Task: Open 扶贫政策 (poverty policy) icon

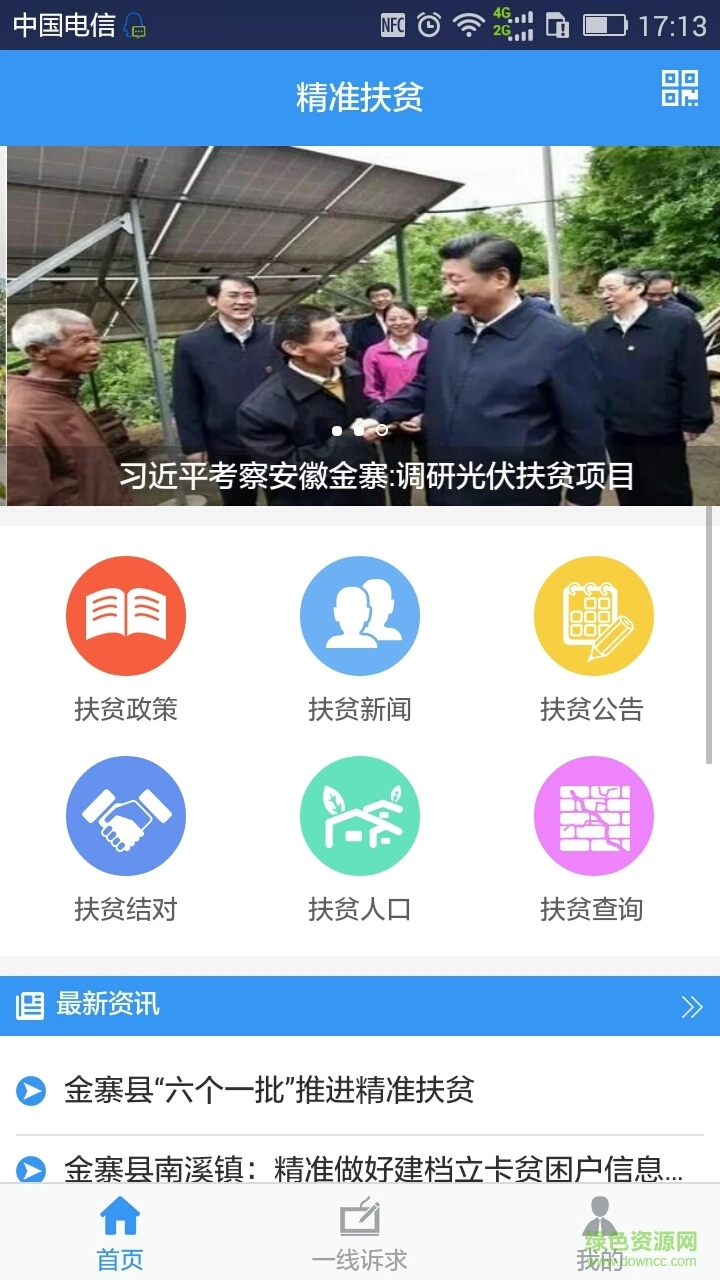Action: point(125,615)
